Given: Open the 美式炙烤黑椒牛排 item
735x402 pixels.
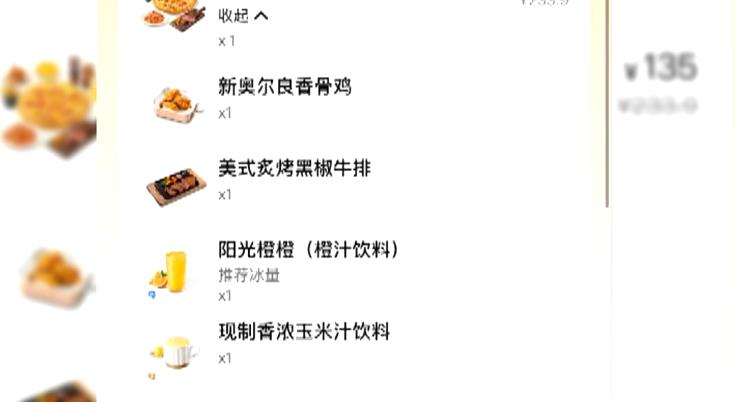Looking at the screenshot, I should pyautogui.click(x=294, y=169).
